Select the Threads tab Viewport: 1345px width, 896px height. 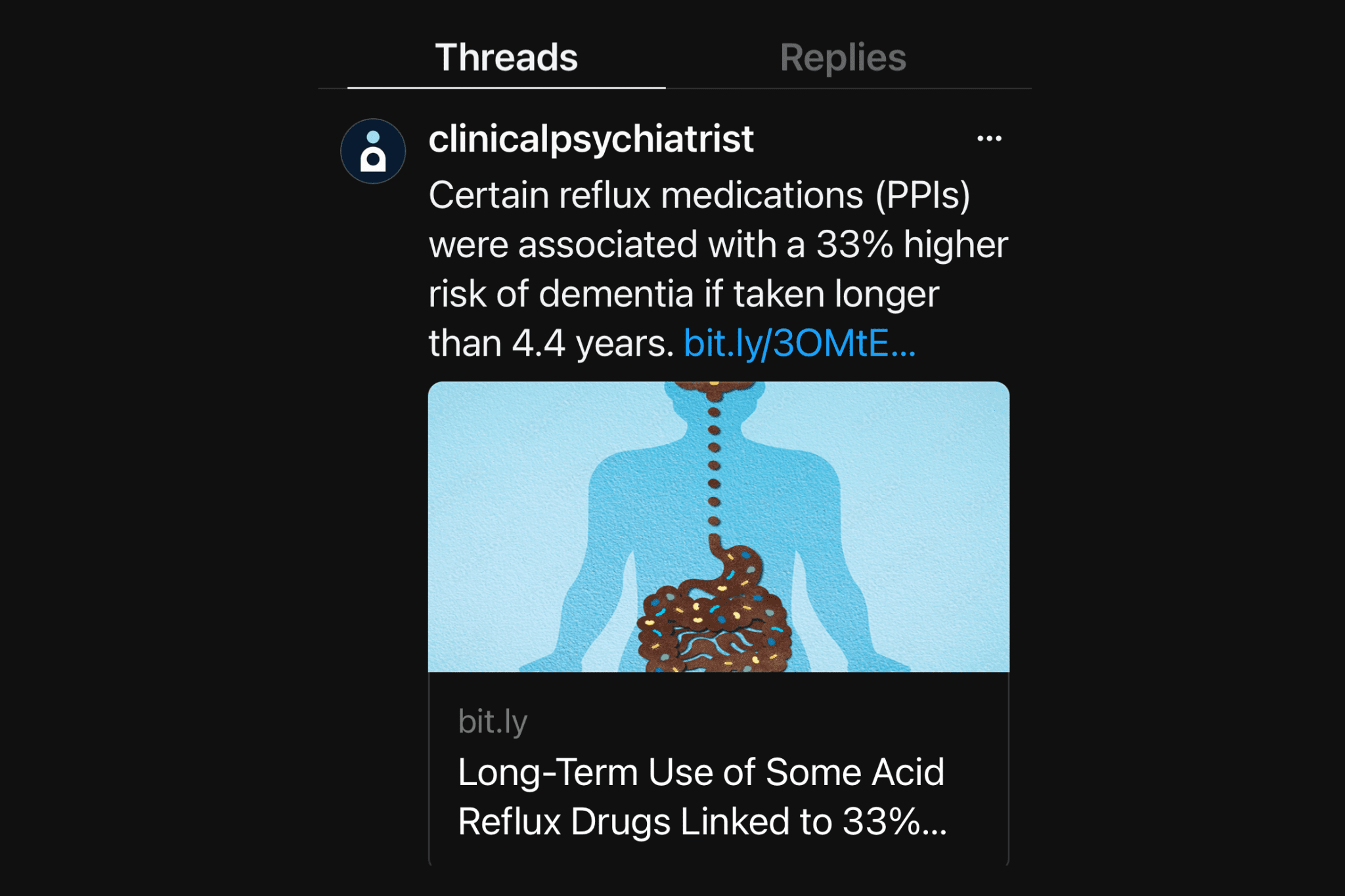click(x=506, y=58)
